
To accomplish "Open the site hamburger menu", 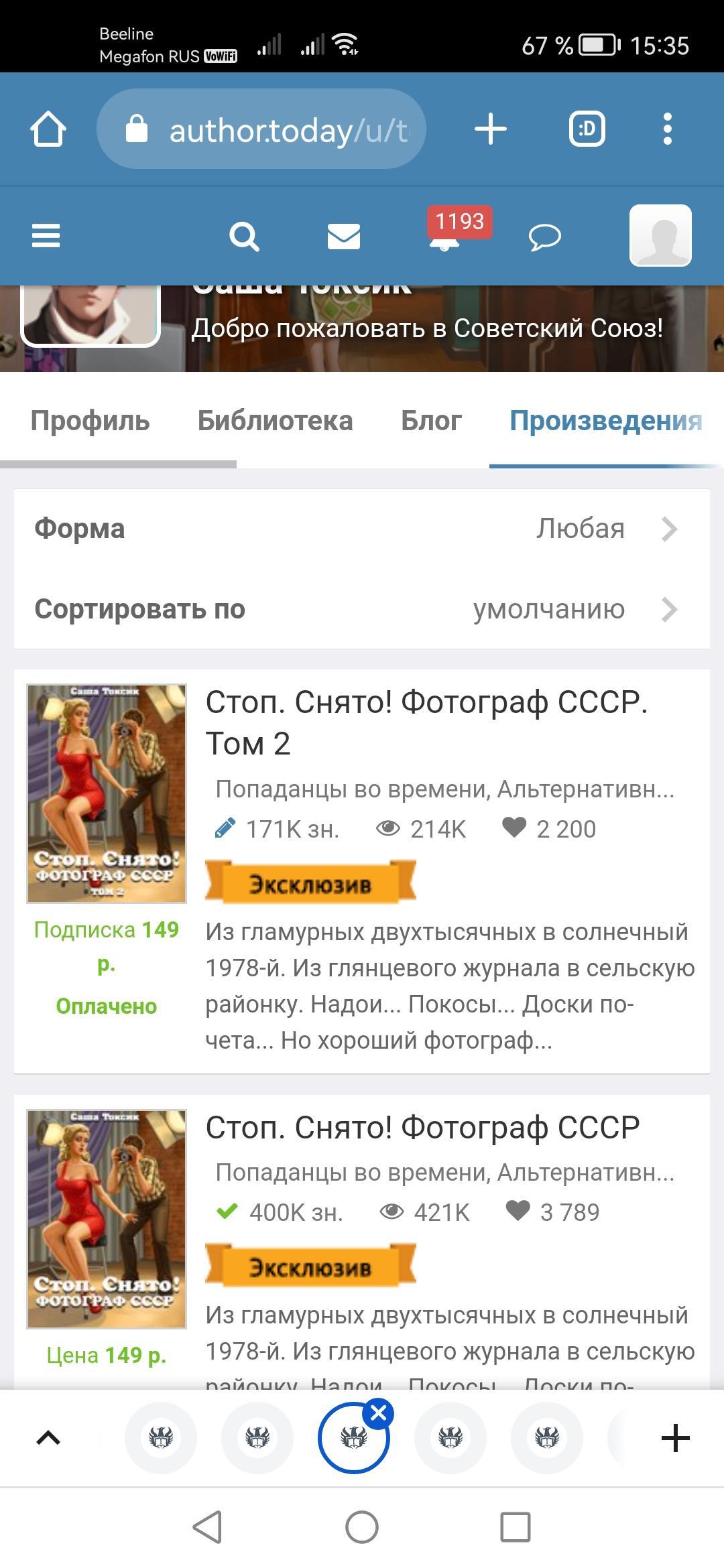I will pyautogui.click(x=46, y=236).
